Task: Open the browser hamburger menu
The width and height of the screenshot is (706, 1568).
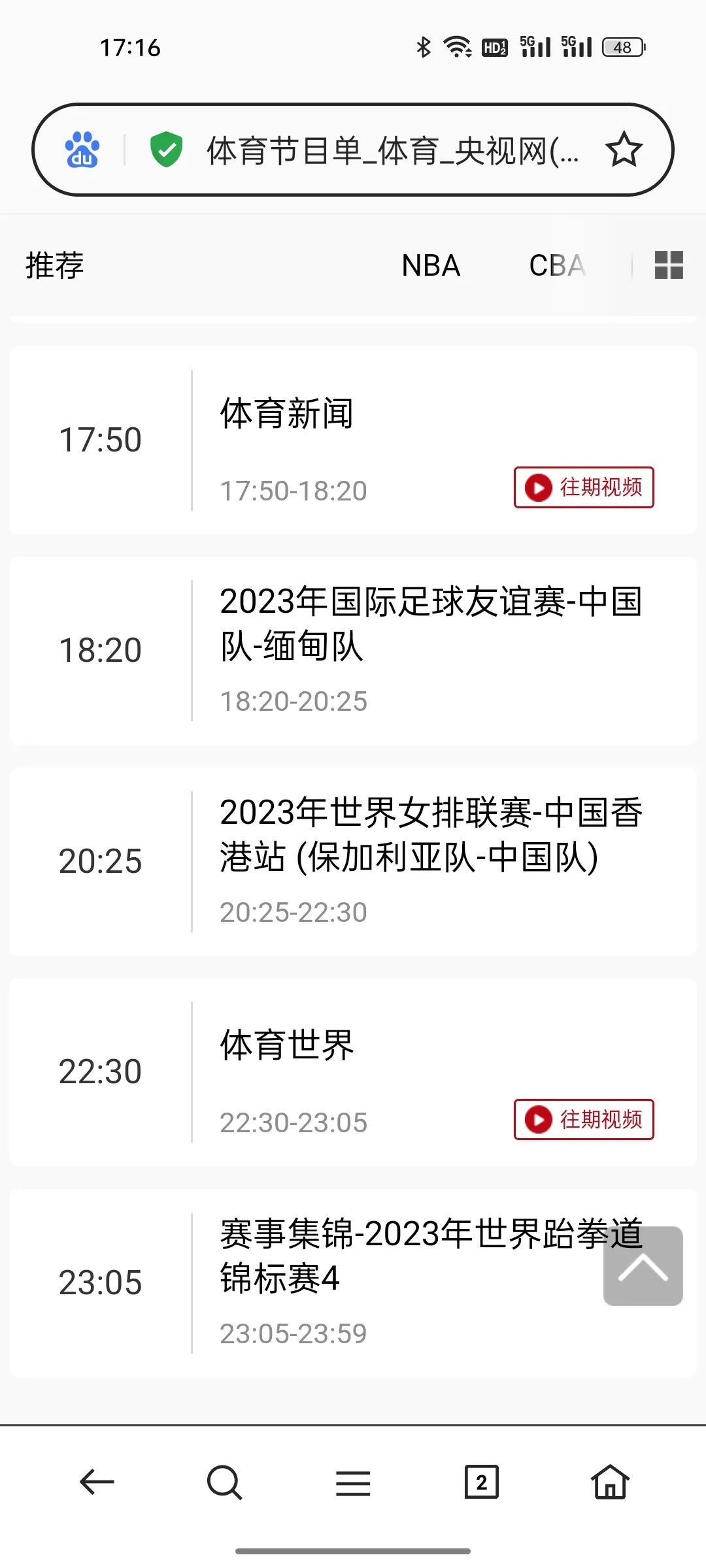Action: coord(353,1483)
